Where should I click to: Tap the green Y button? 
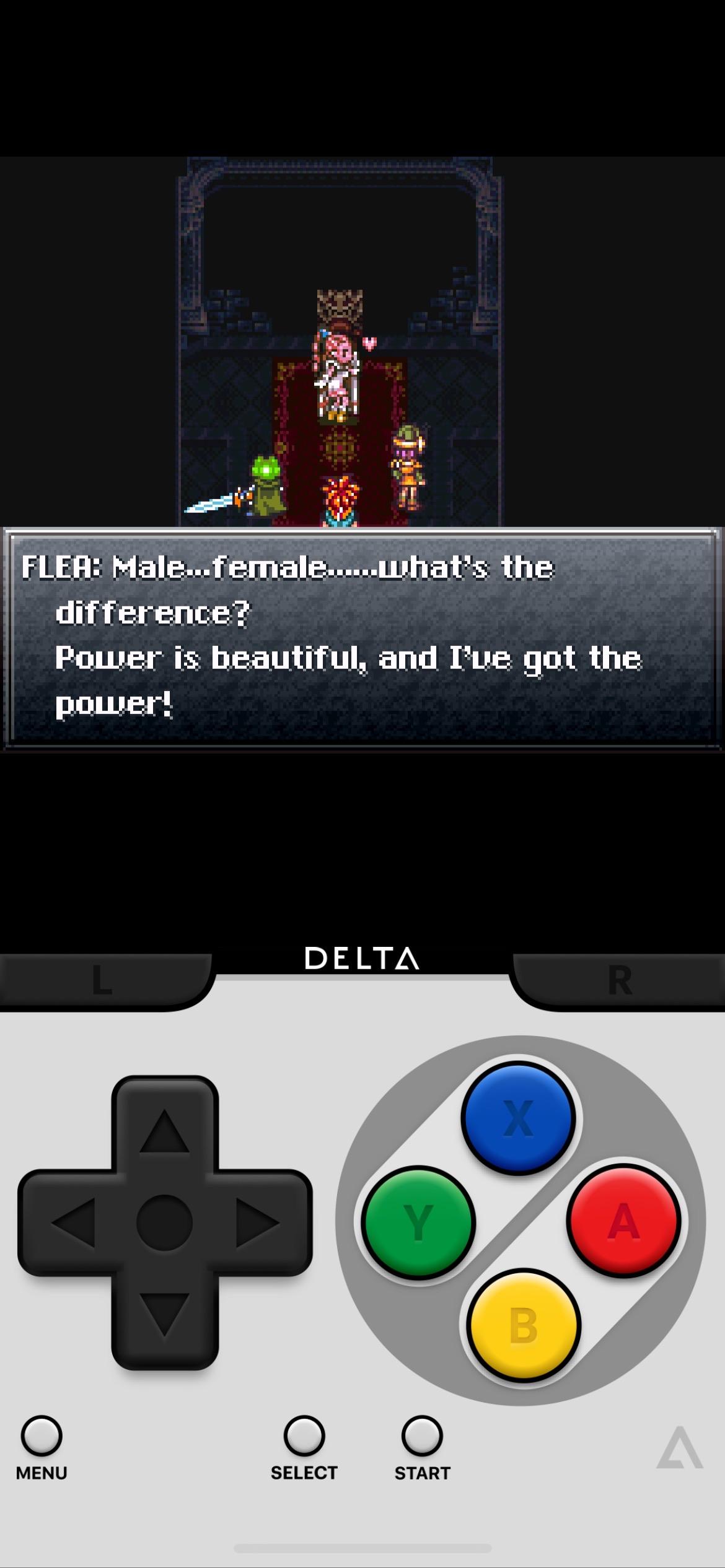click(418, 1222)
